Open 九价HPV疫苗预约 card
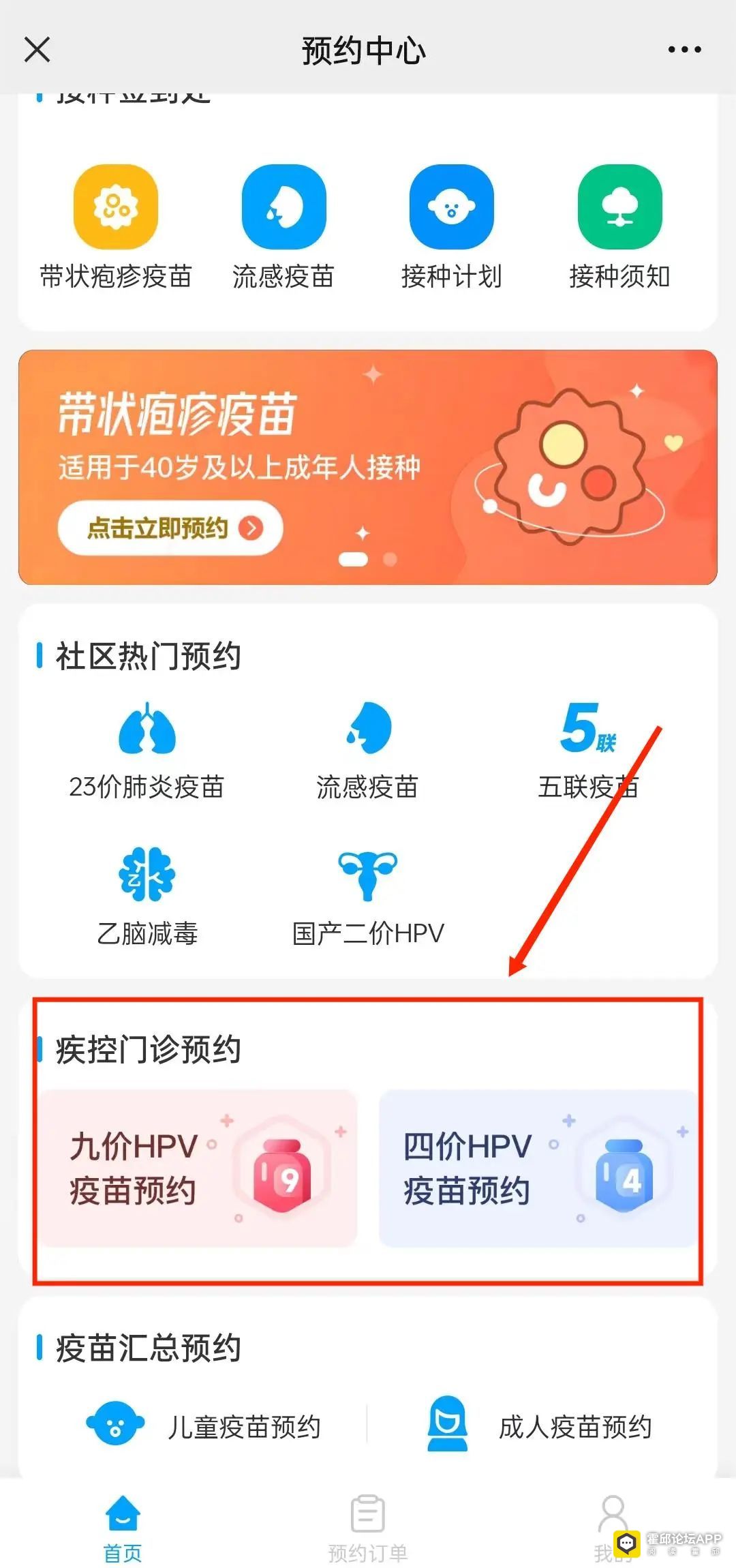 [x=198, y=1168]
